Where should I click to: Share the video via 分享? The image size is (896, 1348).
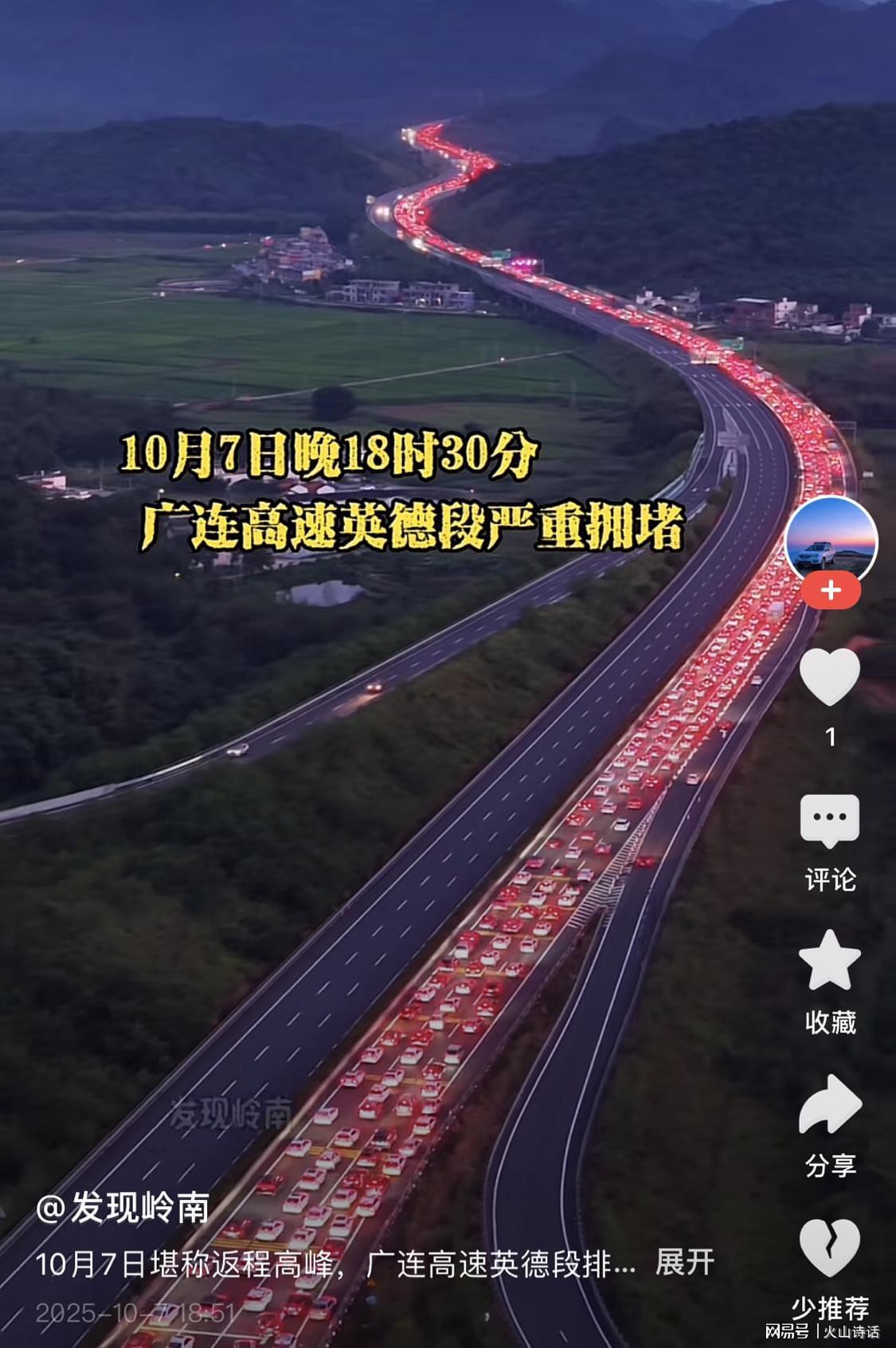[830, 1104]
